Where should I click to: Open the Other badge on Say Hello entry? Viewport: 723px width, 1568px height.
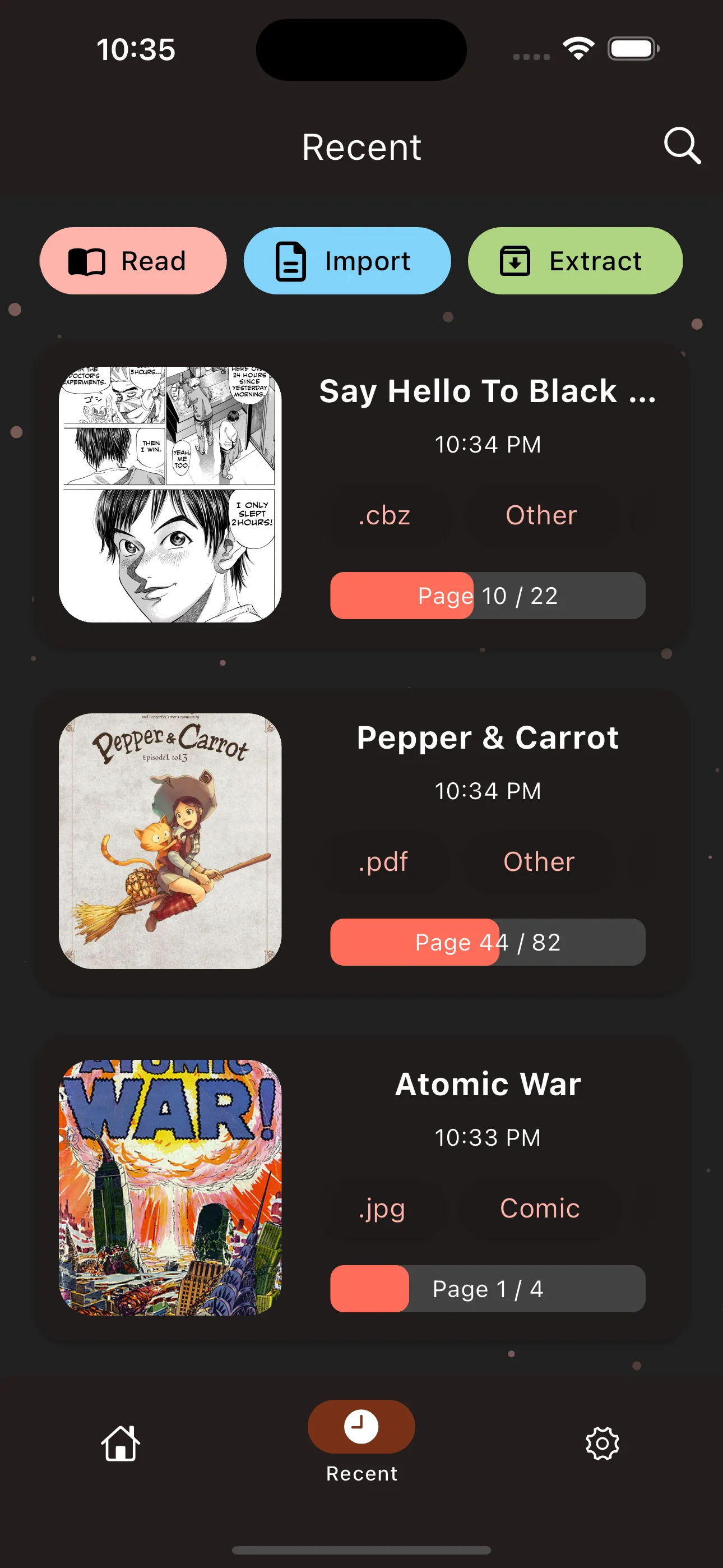[x=540, y=515]
